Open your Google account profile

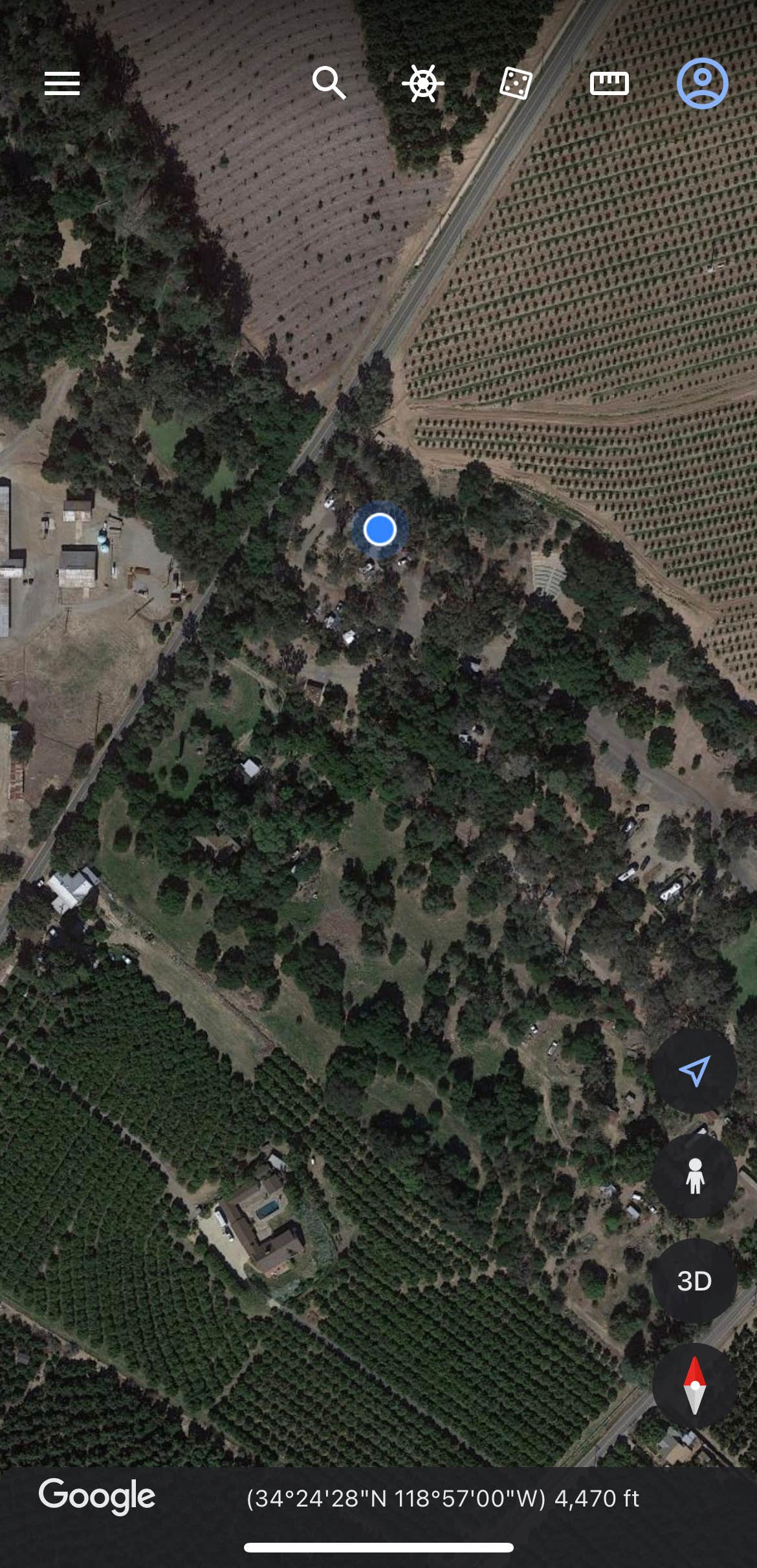pos(702,83)
